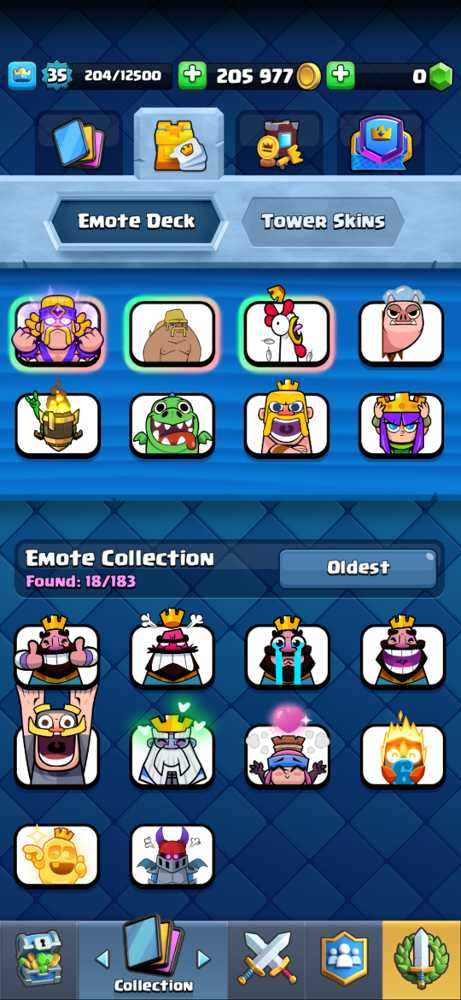Change sorting with the Oldest button
This screenshot has height=1000, width=461.
pyautogui.click(x=358, y=568)
